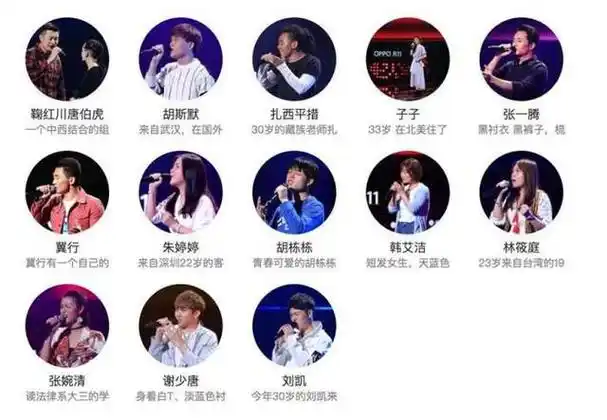View contestant 胡斯默
Image resolution: width=607 pixels, height=420 pixels.
pos(181,59)
